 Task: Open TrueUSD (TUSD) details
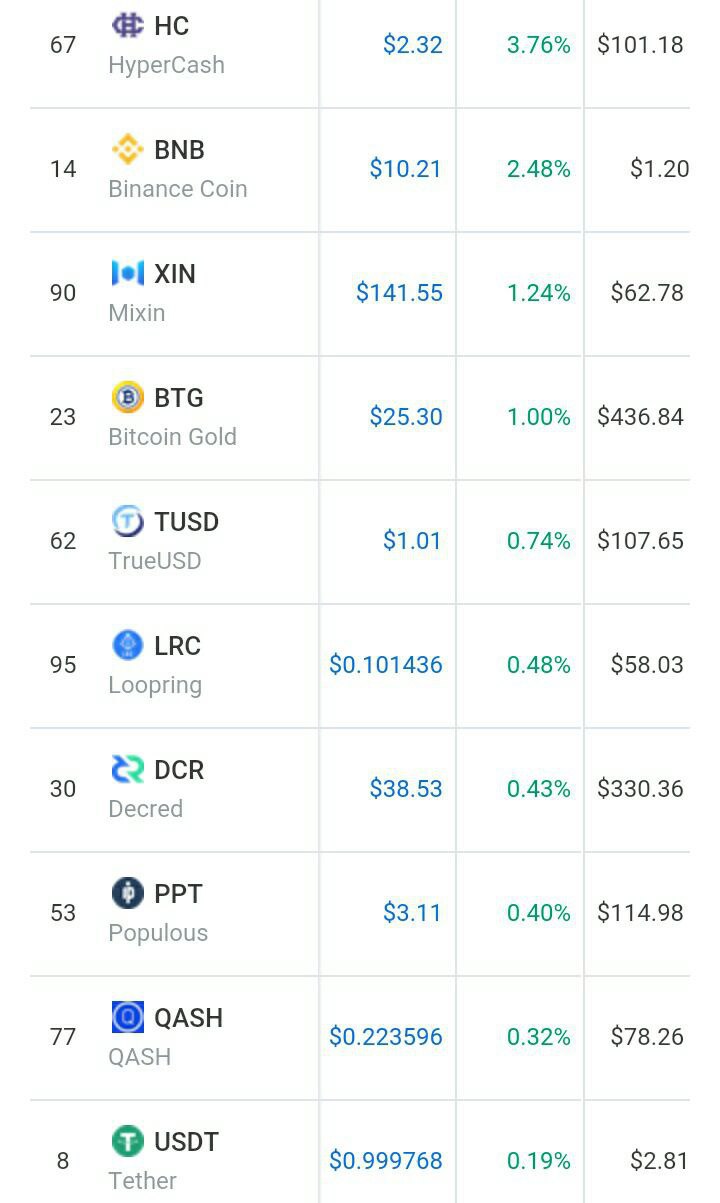coord(360,542)
